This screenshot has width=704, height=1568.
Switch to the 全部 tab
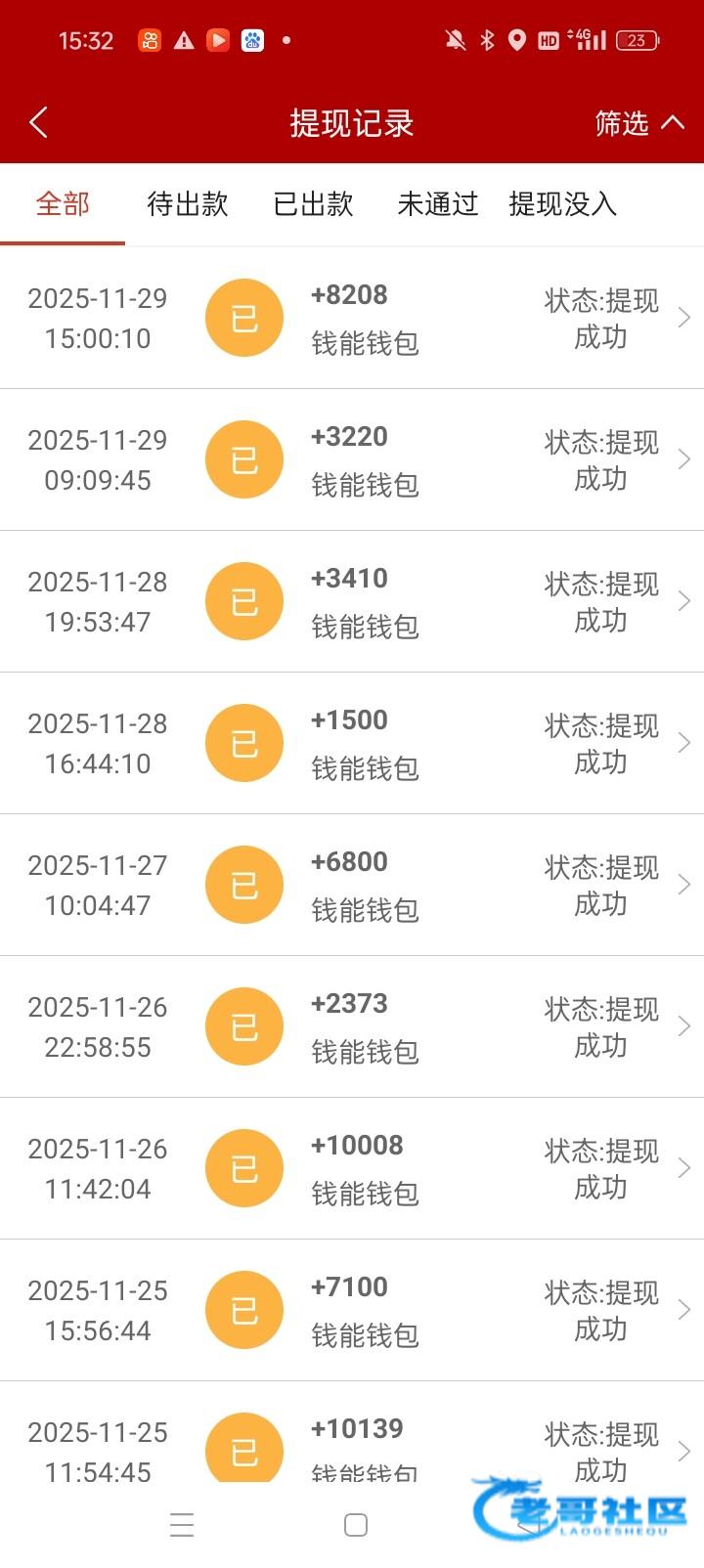click(x=63, y=204)
